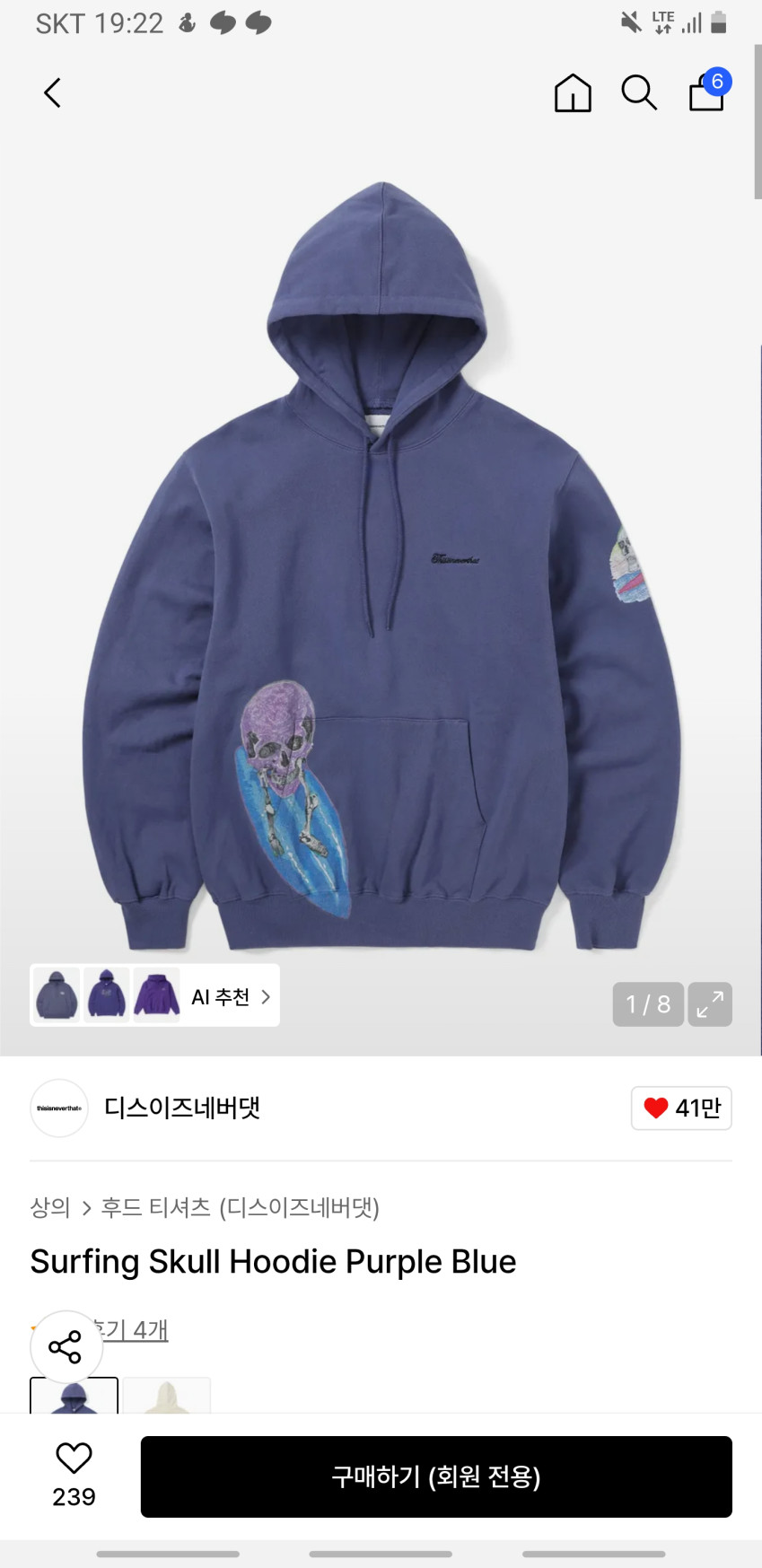This screenshot has height=1568, width=762.
Task: Expand product image to fullscreen
Action: [710, 1003]
